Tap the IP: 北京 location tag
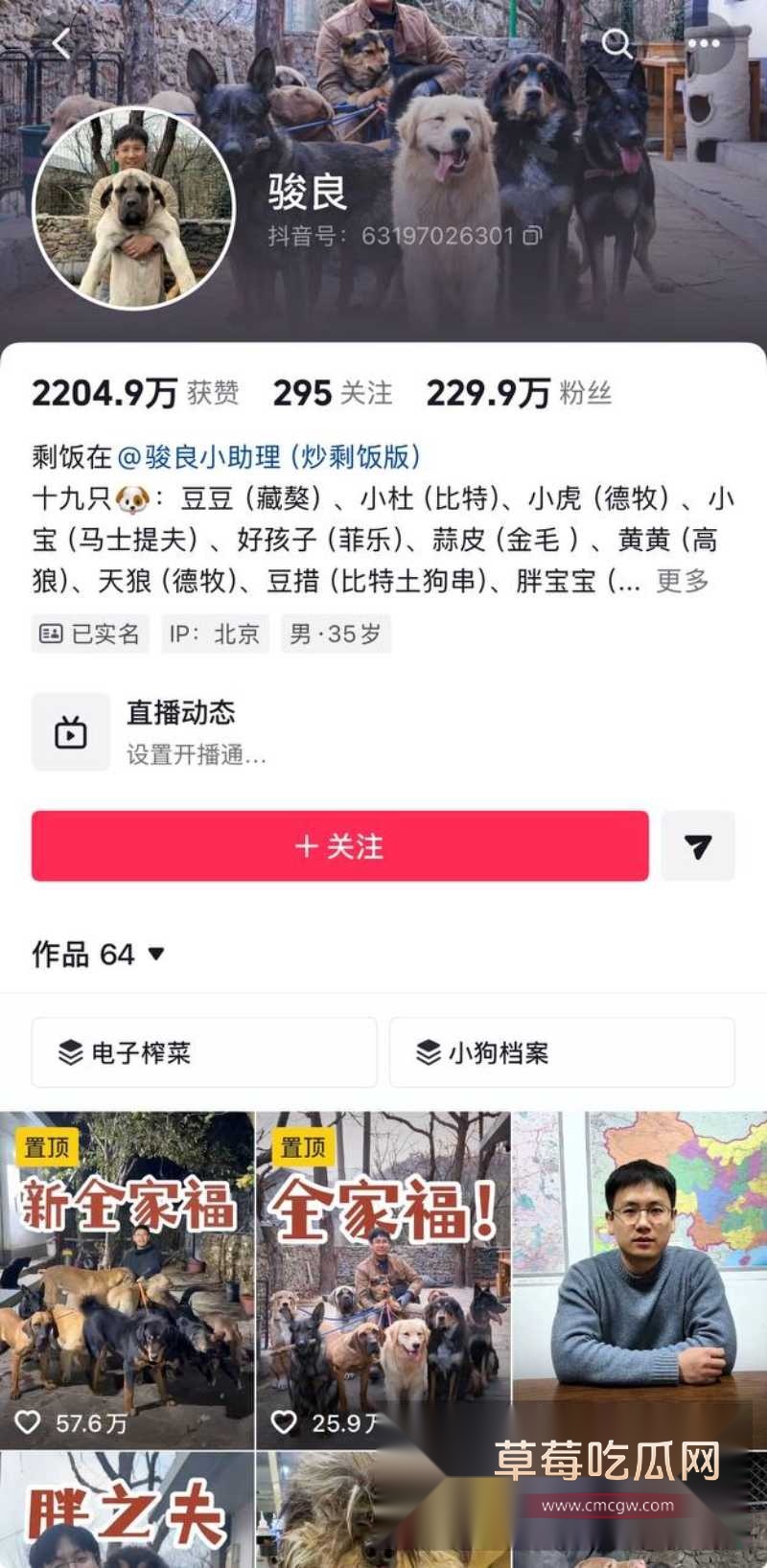This screenshot has height=1568, width=767. 214,634
